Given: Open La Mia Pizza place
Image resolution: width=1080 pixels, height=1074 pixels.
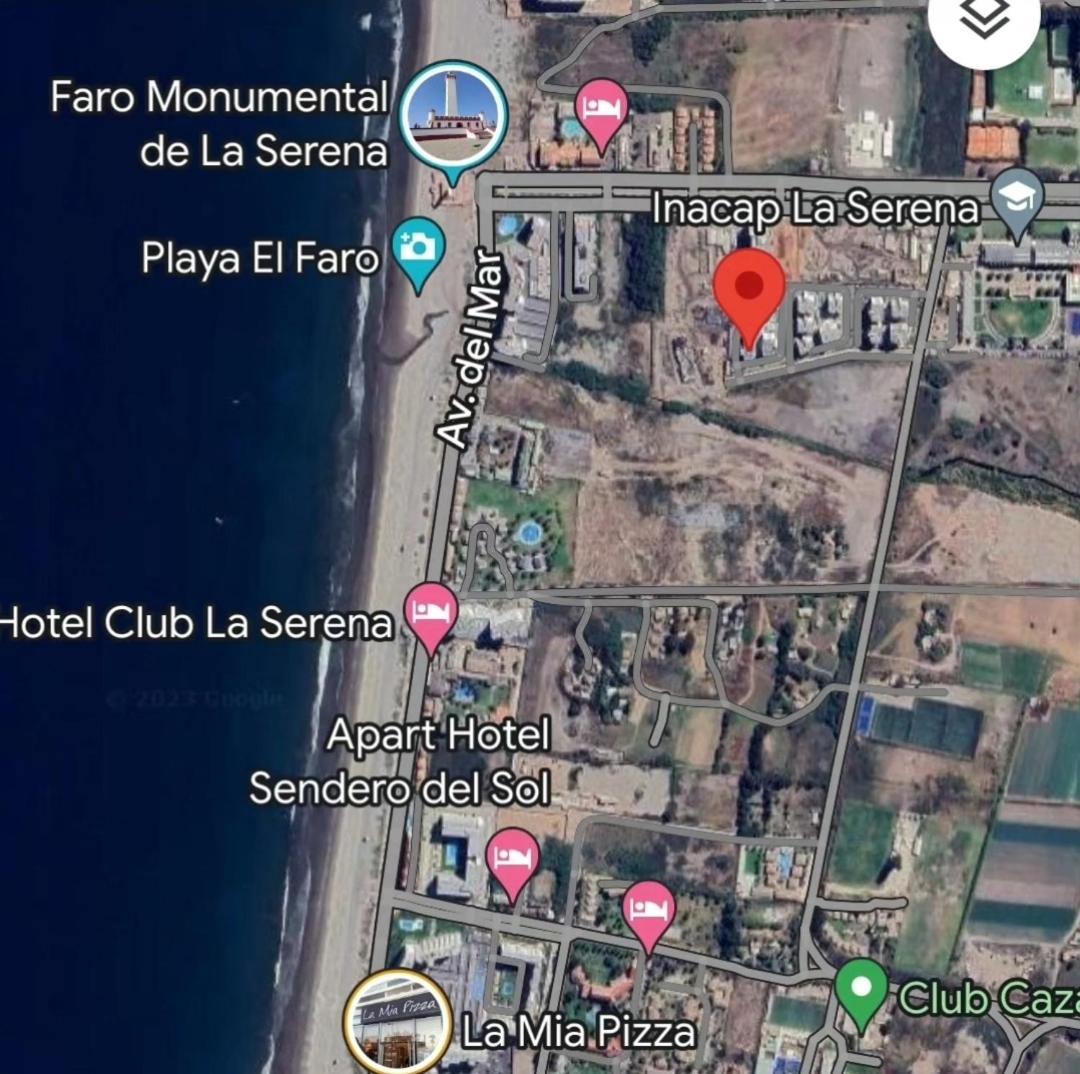Looking at the screenshot, I should [x=397, y=1021].
